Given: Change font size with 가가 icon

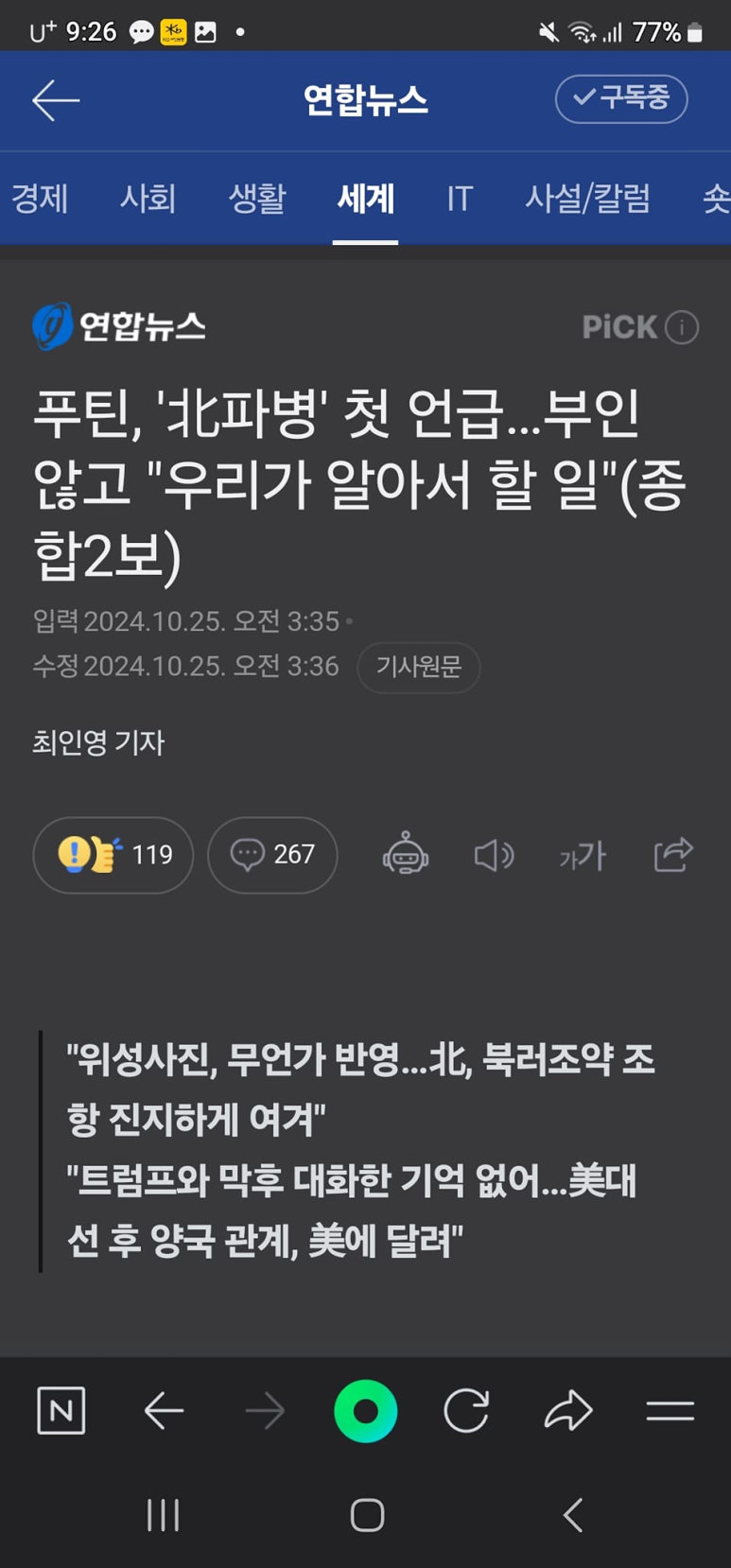Looking at the screenshot, I should pos(582,856).
